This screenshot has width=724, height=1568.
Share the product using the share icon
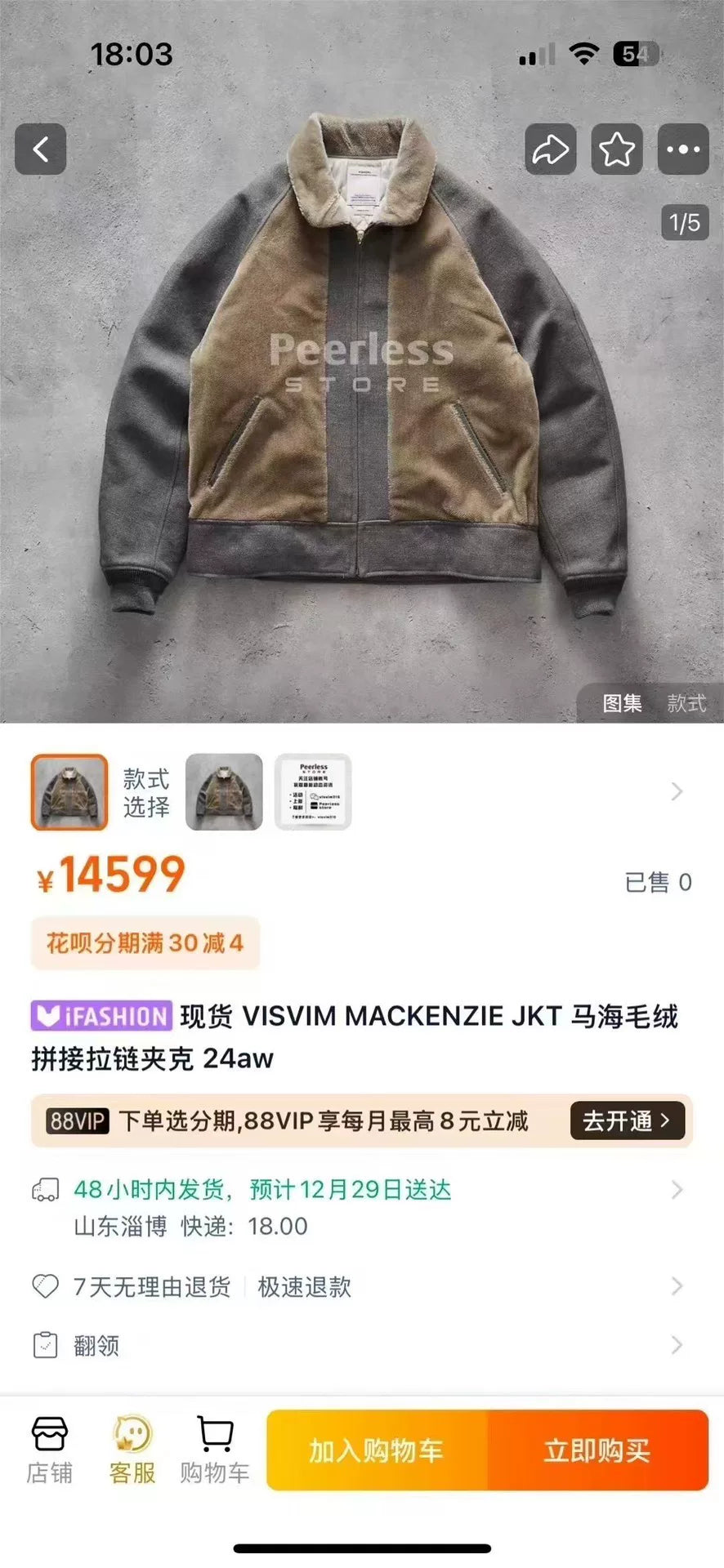click(x=551, y=149)
